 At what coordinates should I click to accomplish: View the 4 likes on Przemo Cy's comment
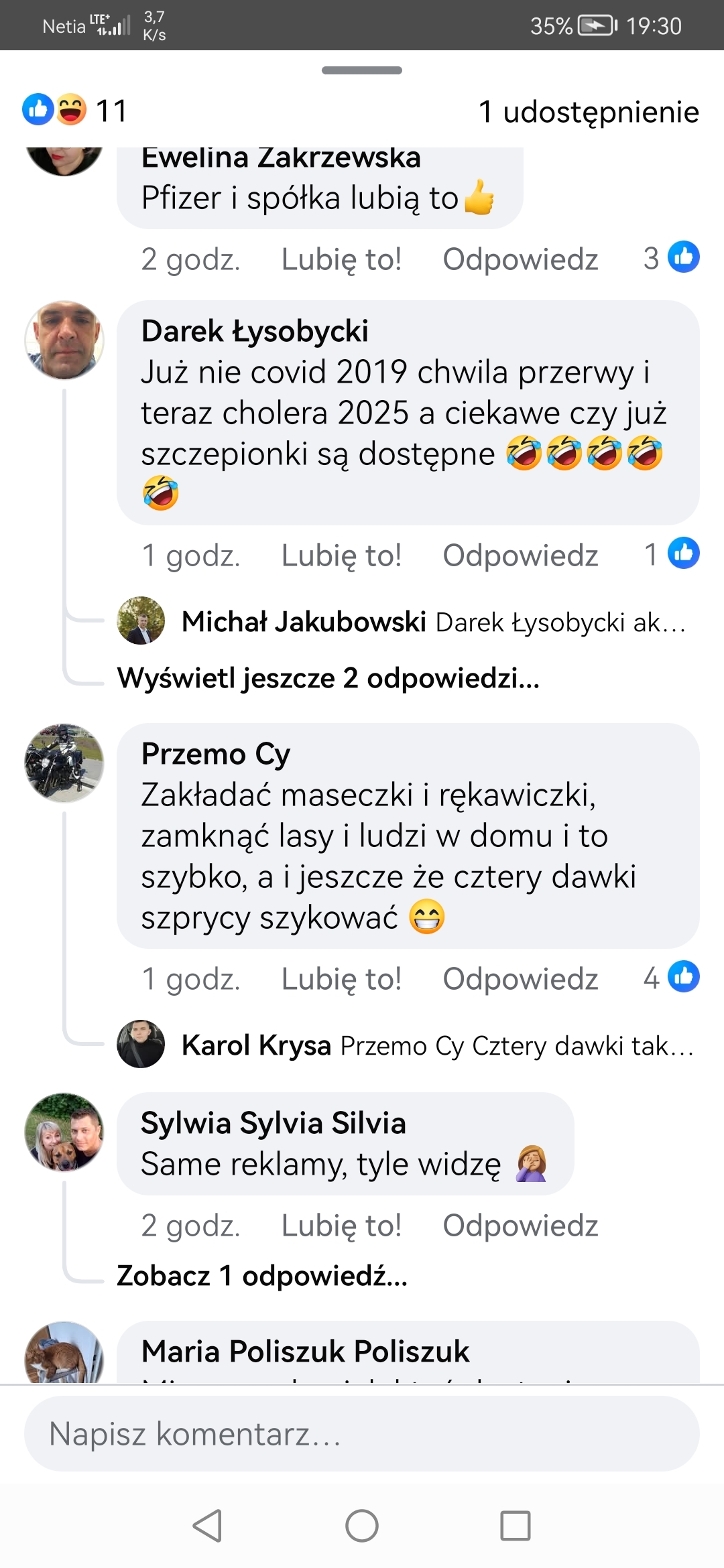point(671,978)
